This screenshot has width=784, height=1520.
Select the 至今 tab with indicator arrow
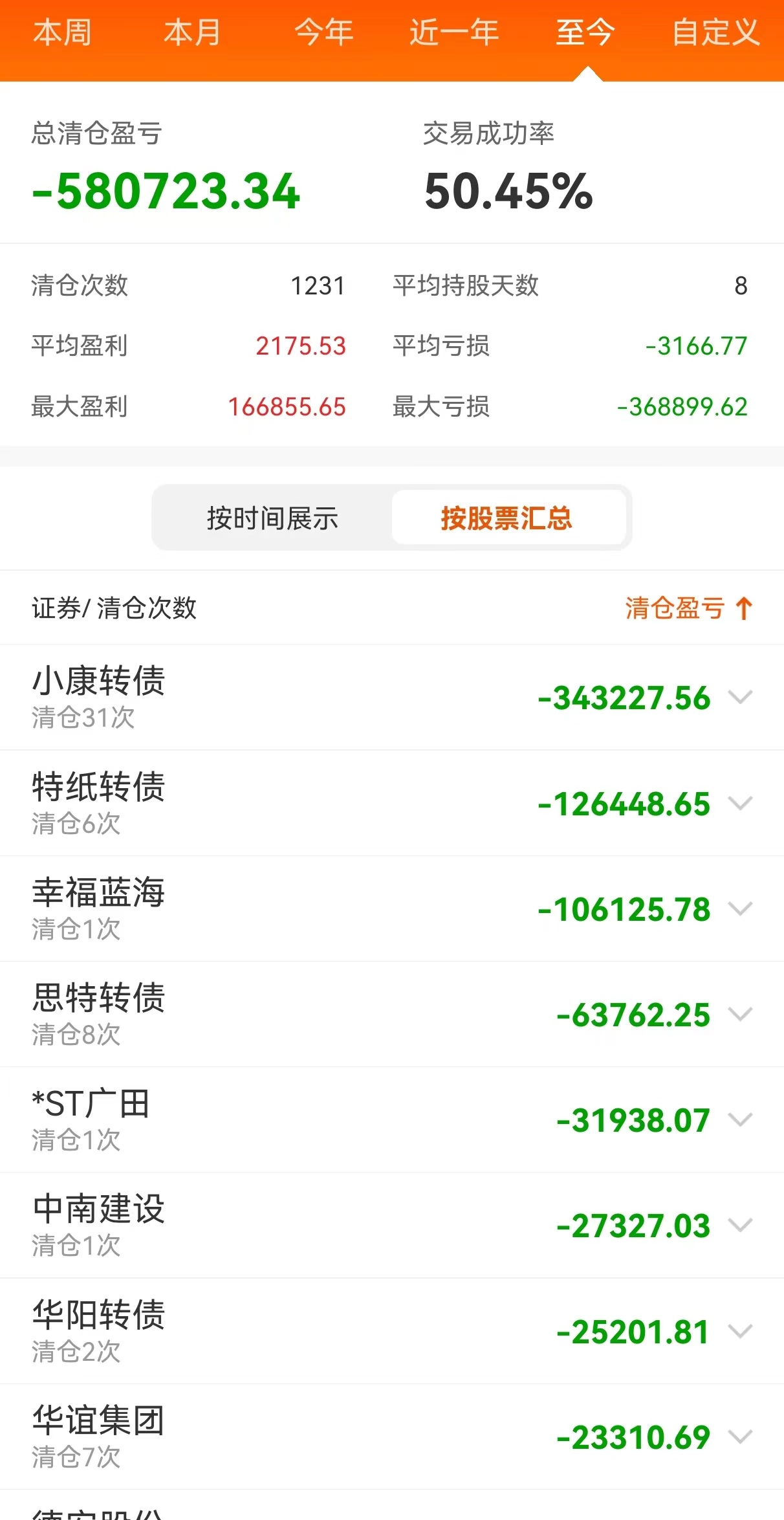pyautogui.click(x=584, y=32)
